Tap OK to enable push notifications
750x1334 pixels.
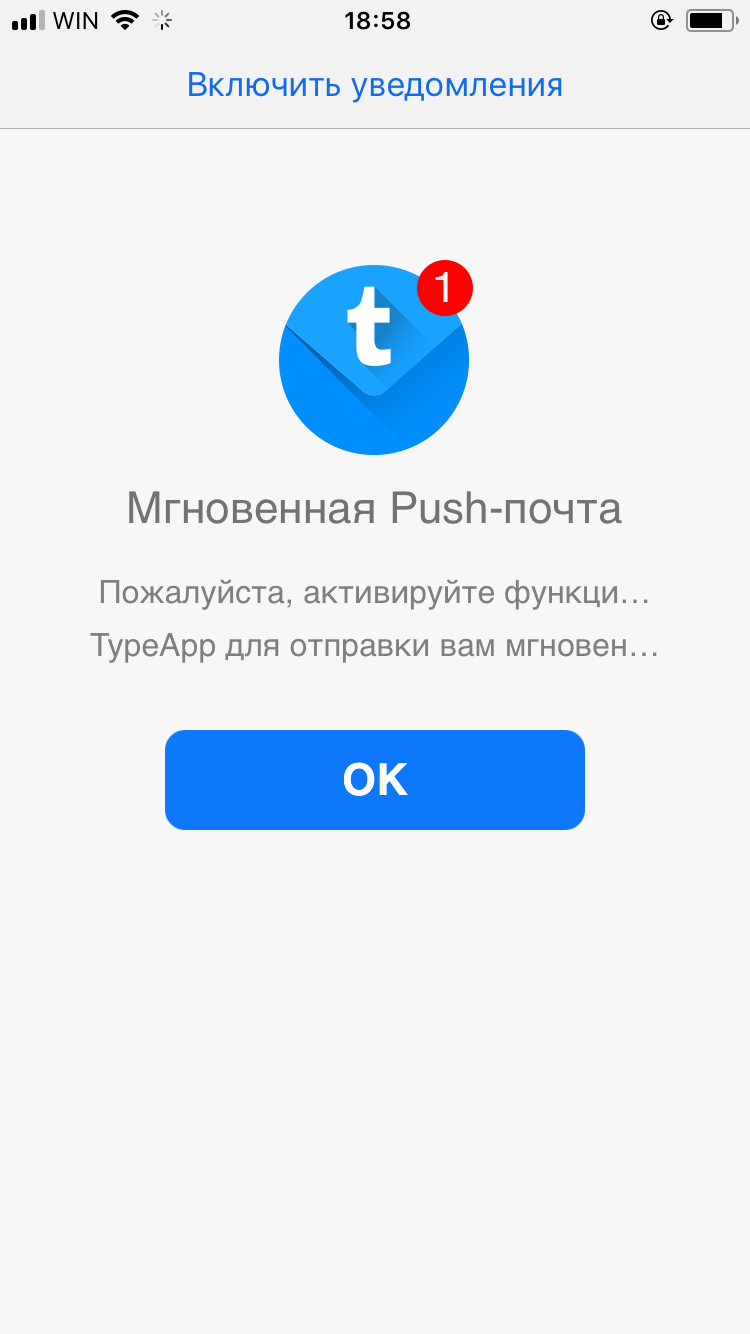click(x=374, y=780)
